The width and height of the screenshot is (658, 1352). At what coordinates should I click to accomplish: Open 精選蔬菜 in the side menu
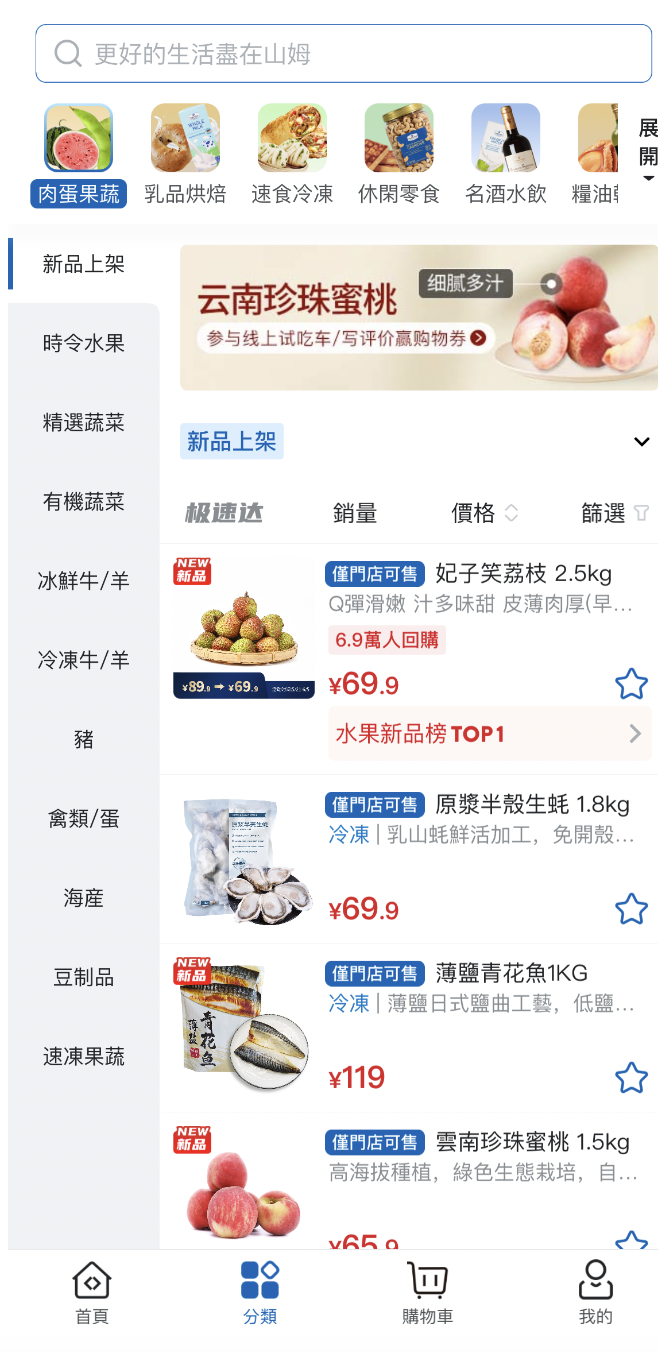[x=84, y=423]
